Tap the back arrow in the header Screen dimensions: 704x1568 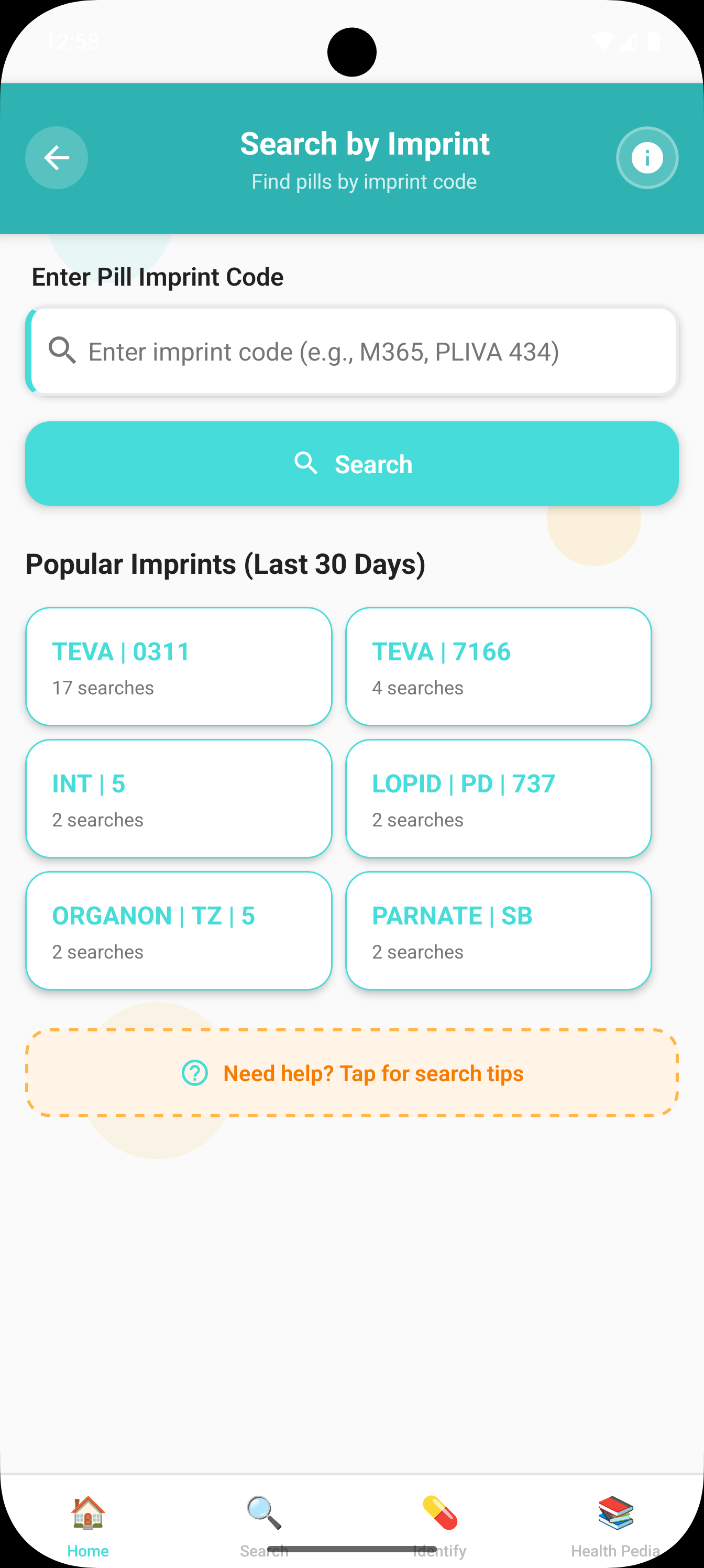[x=56, y=157]
